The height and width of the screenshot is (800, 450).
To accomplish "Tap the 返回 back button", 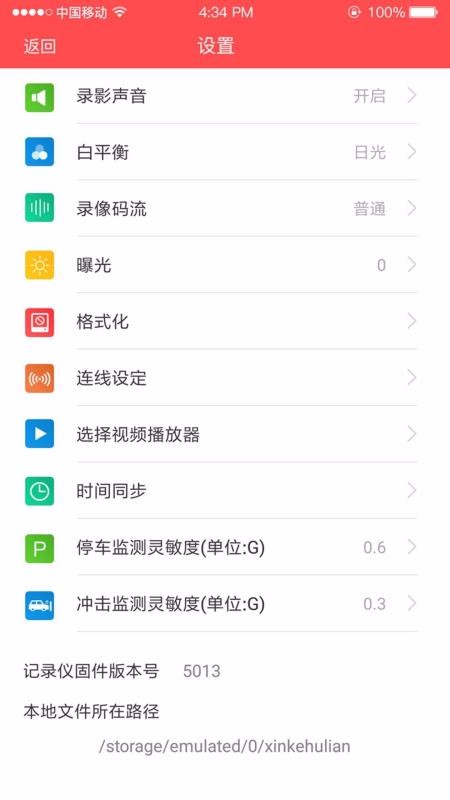I will (39, 46).
